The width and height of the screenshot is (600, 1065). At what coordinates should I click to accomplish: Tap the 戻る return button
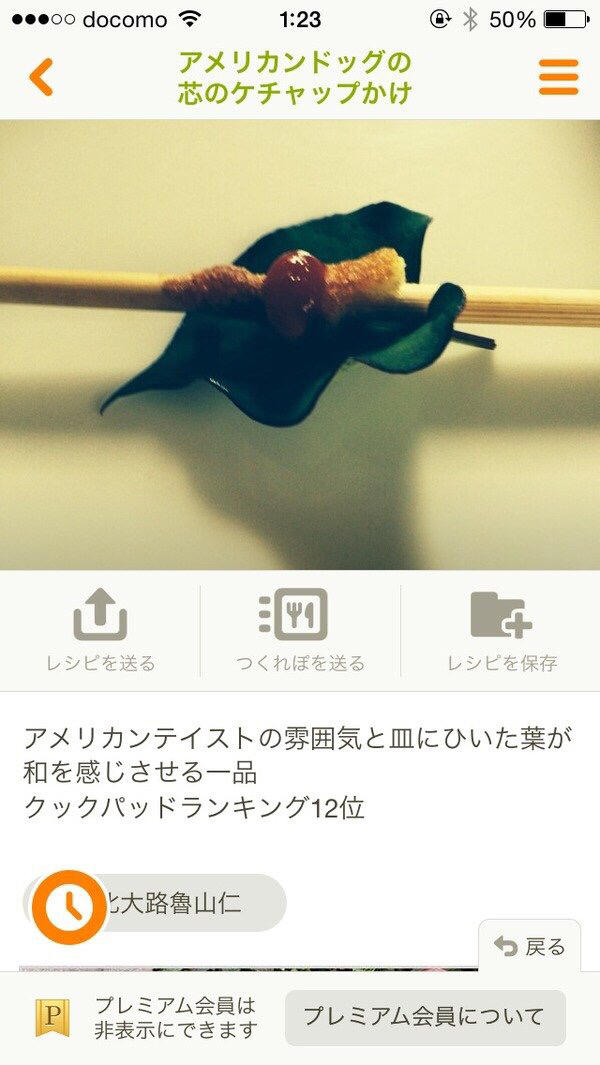coord(530,946)
